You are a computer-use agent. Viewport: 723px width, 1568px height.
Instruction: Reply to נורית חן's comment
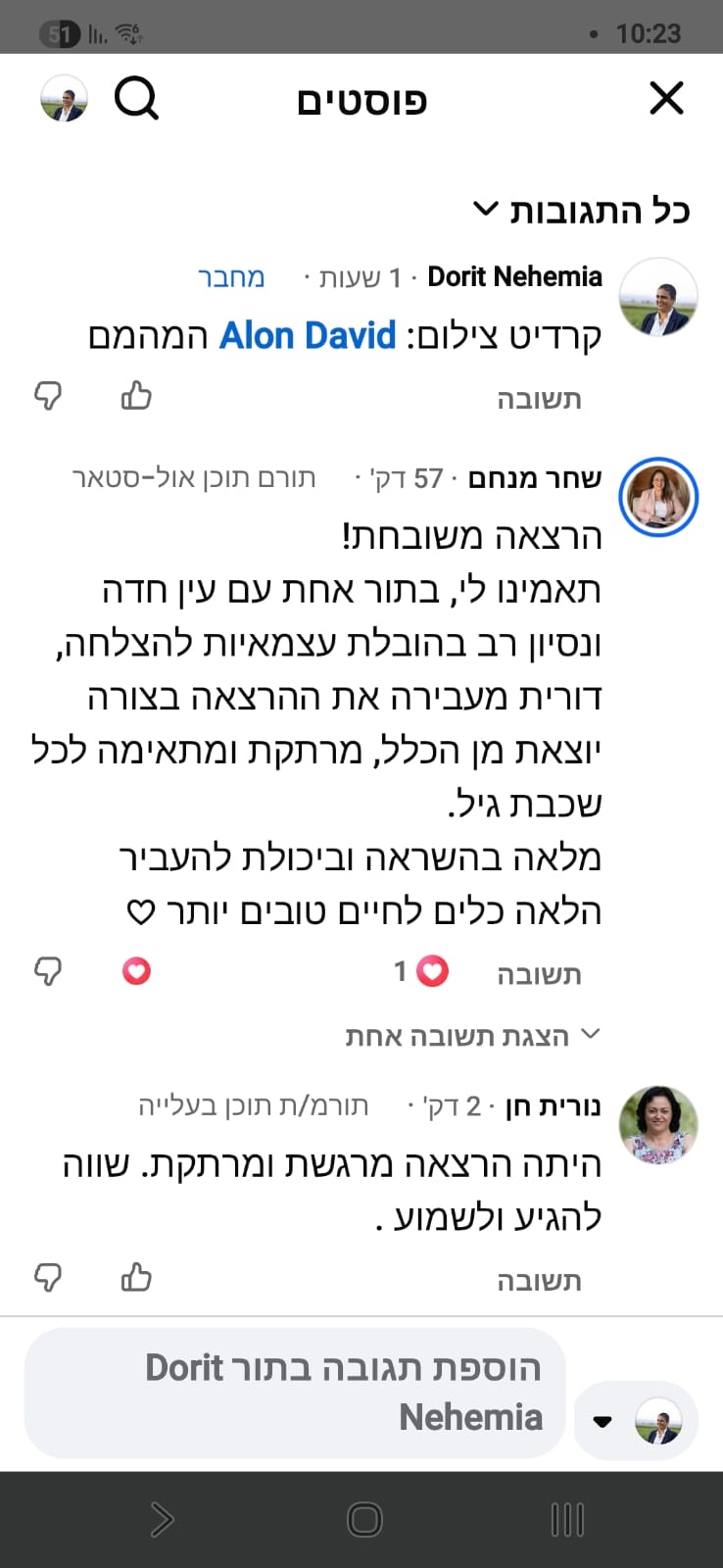point(539,1281)
